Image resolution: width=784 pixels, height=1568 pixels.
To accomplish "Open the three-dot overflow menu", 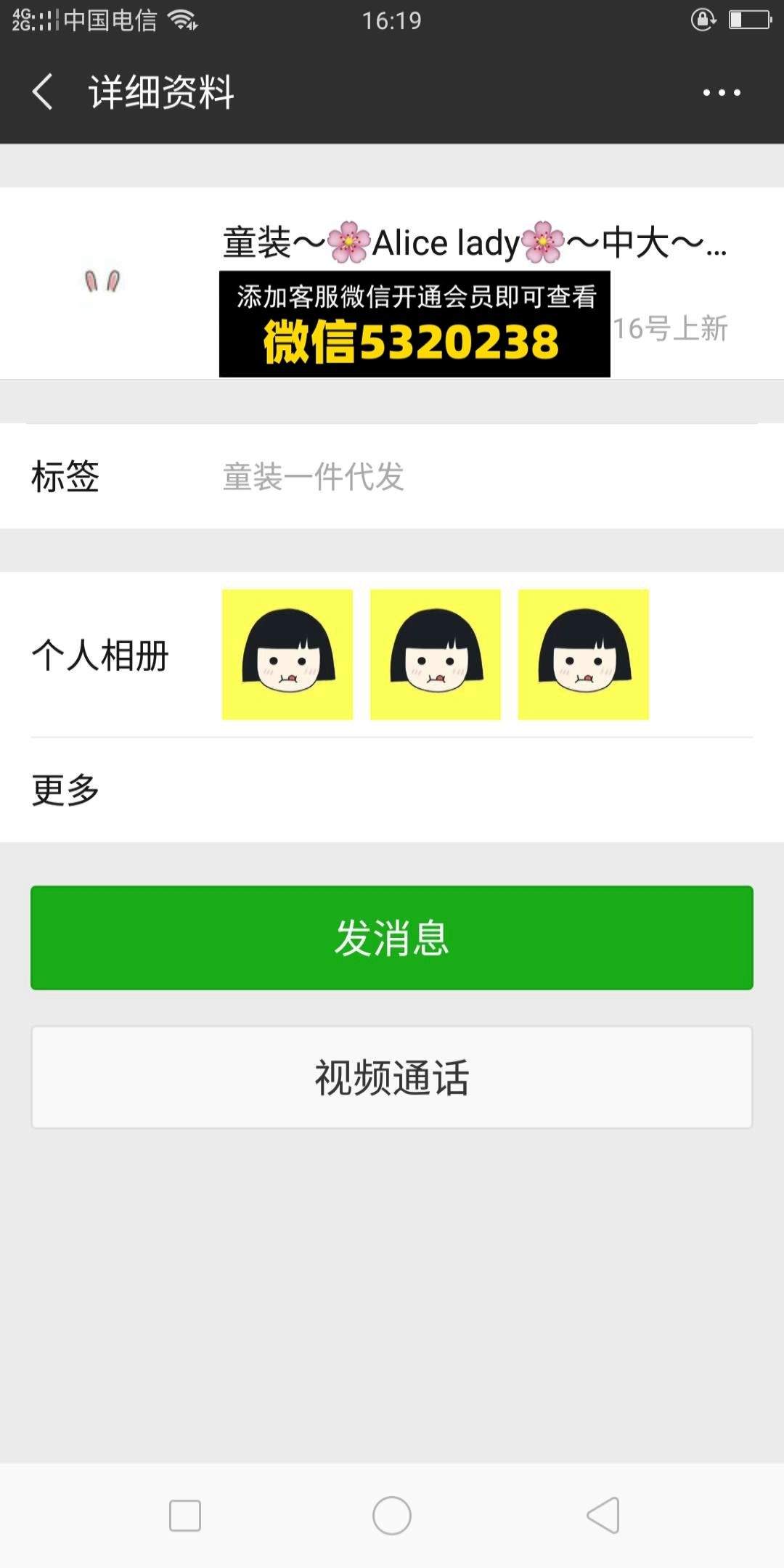I will (x=722, y=92).
